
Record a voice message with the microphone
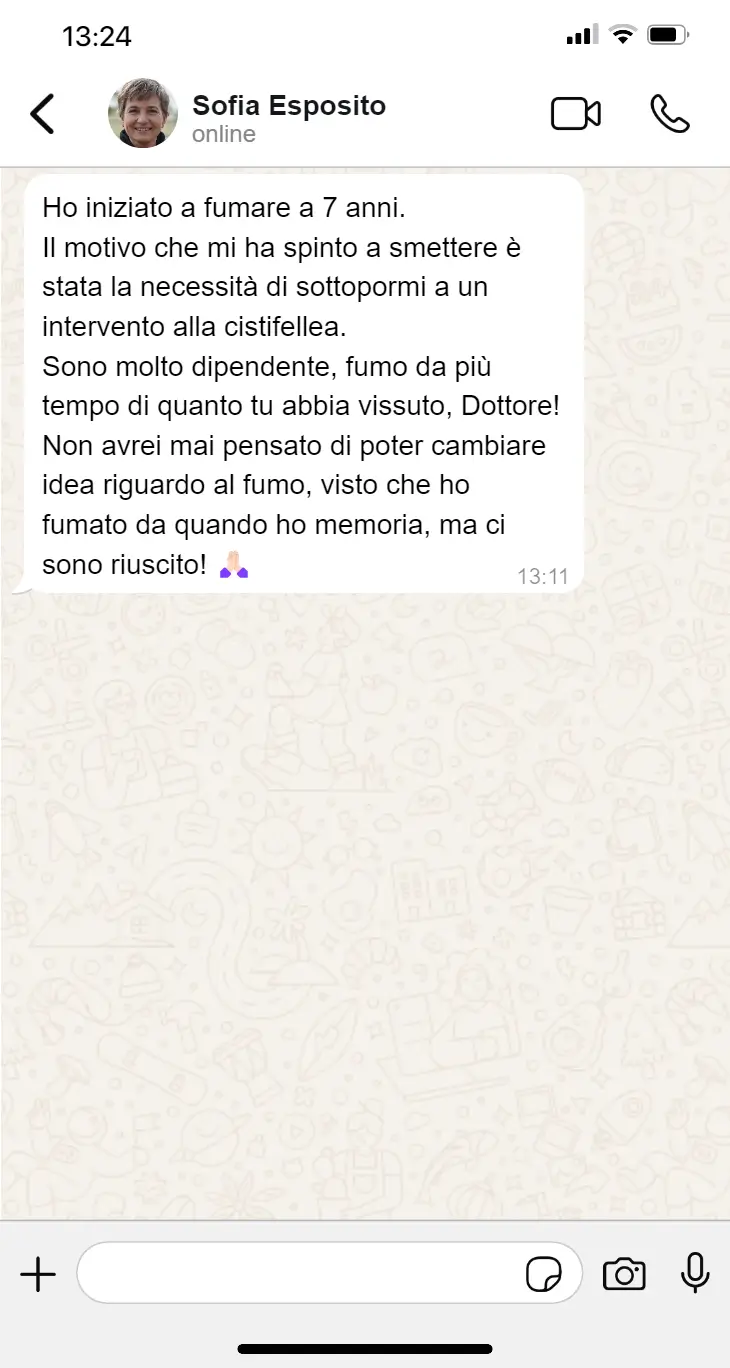pyautogui.click(x=695, y=1273)
